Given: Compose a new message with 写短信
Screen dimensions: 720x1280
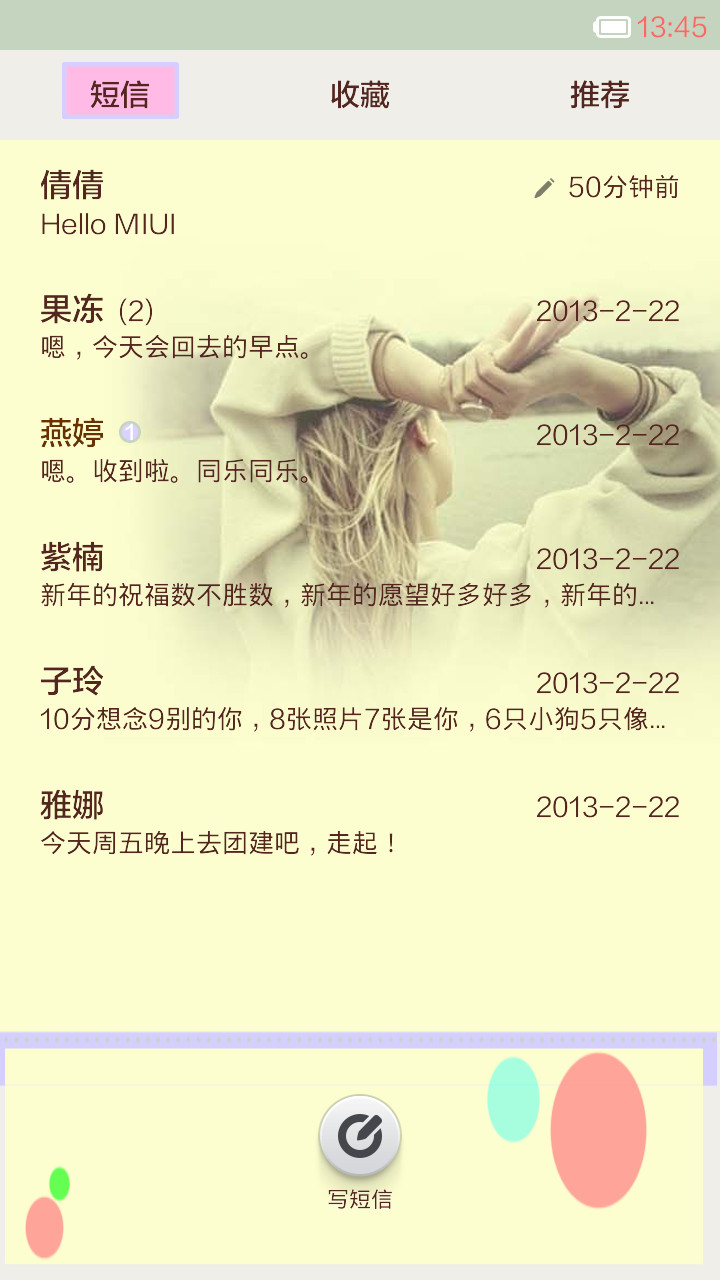Looking at the screenshot, I should [360, 1152].
